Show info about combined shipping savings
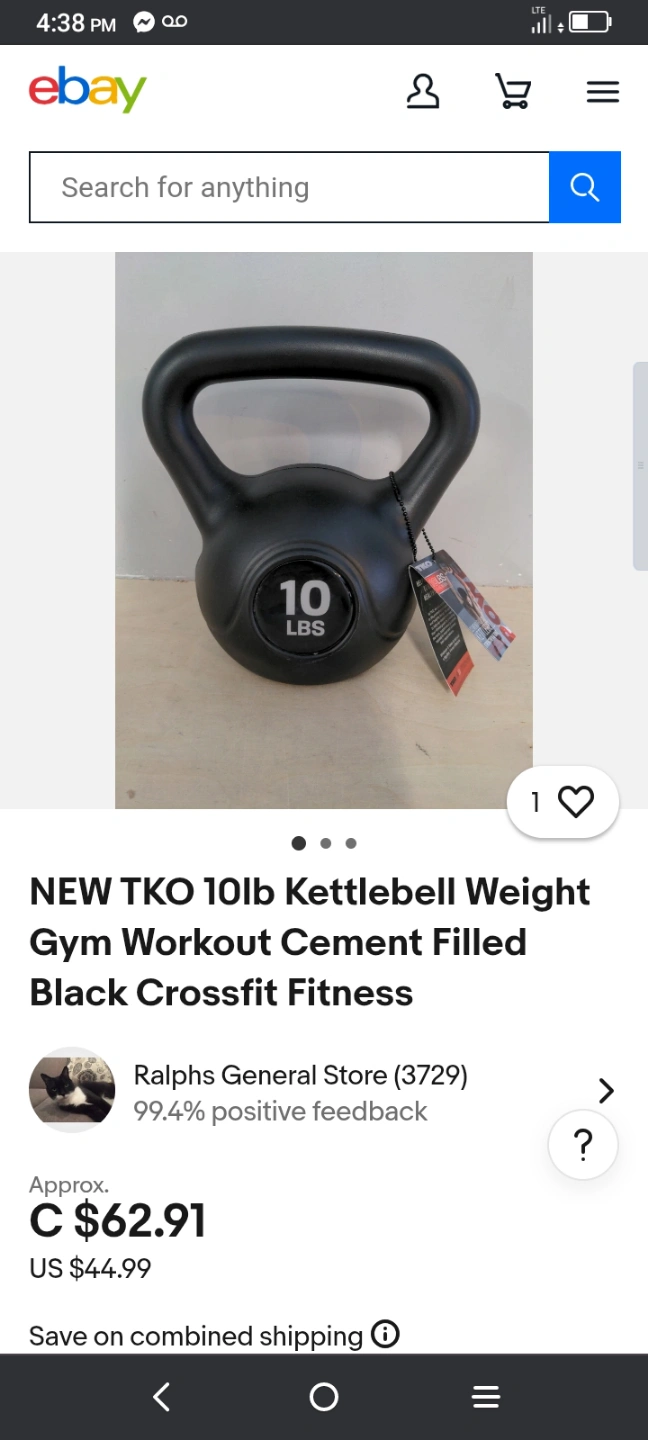Viewport: 648px width, 1440px height. tap(385, 1334)
